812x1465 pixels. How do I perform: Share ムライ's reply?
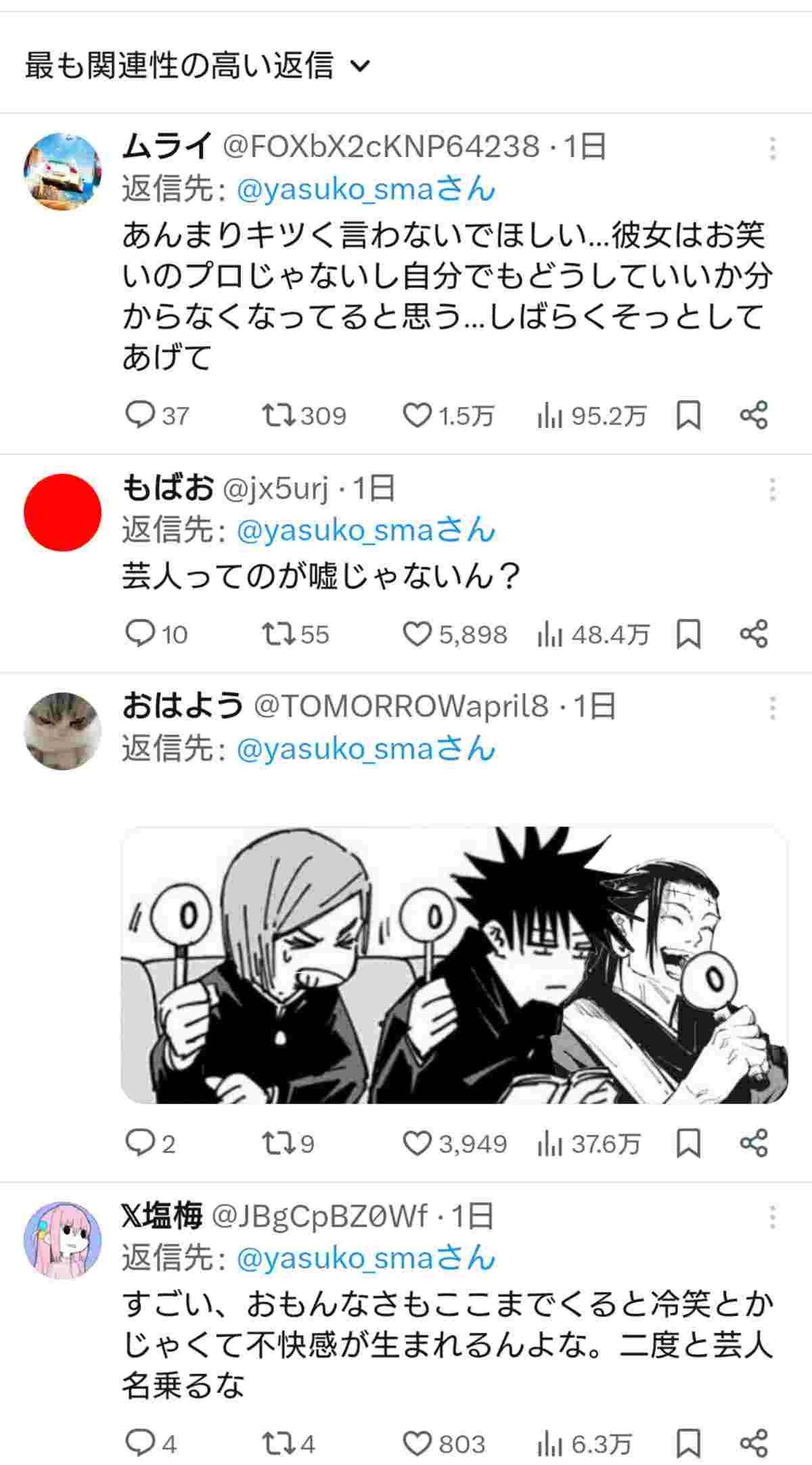click(x=753, y=415)
